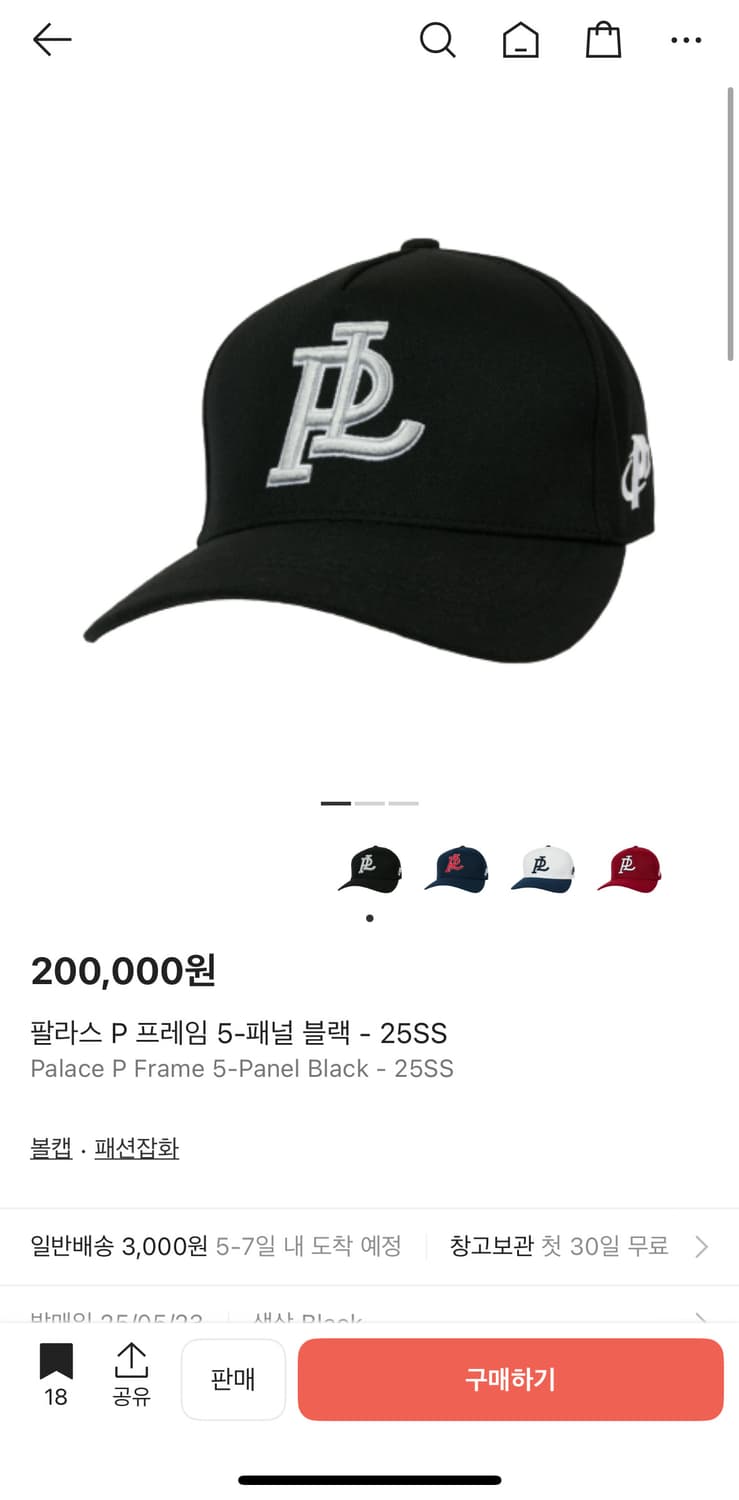
Task: Expand the 발매일 product details row
Action: (x=701, y=1318)
